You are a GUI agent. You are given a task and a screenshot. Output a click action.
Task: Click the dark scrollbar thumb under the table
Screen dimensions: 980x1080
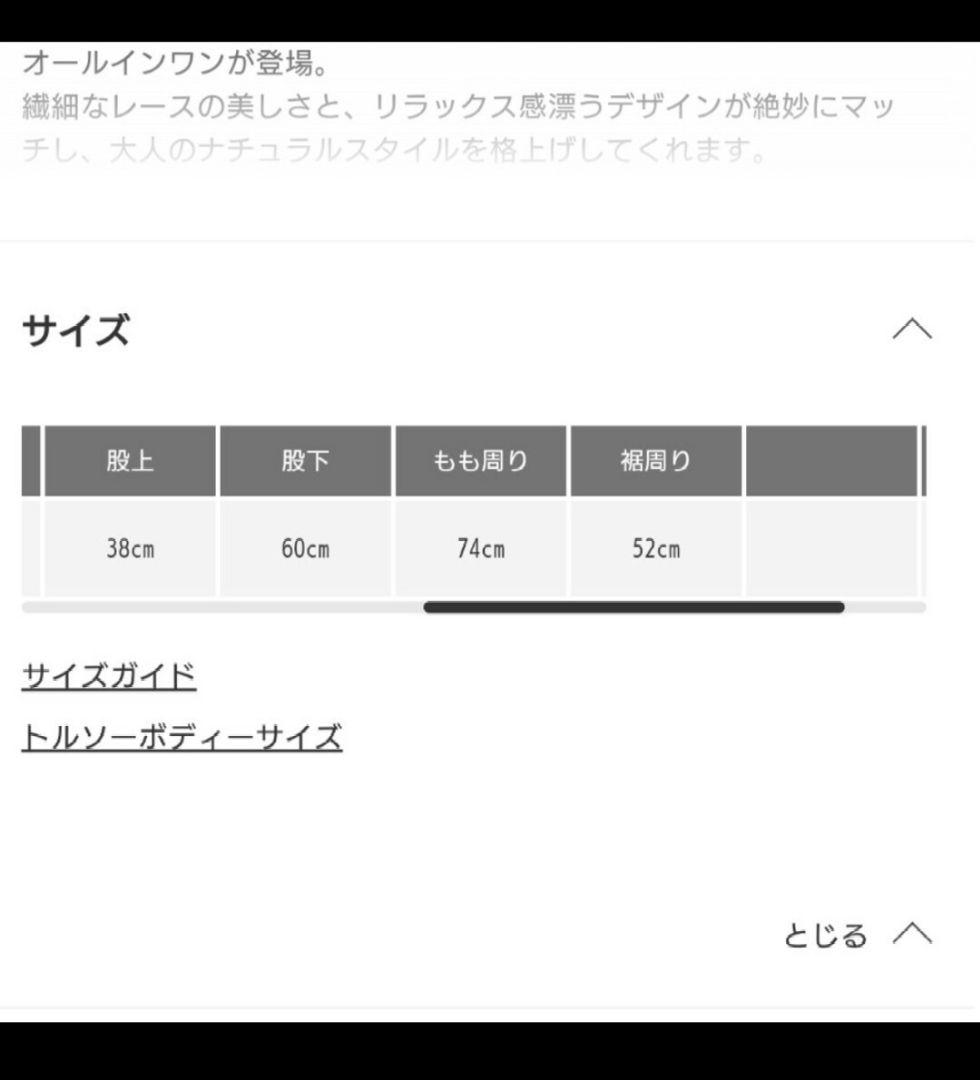click(x=635, y=606)
